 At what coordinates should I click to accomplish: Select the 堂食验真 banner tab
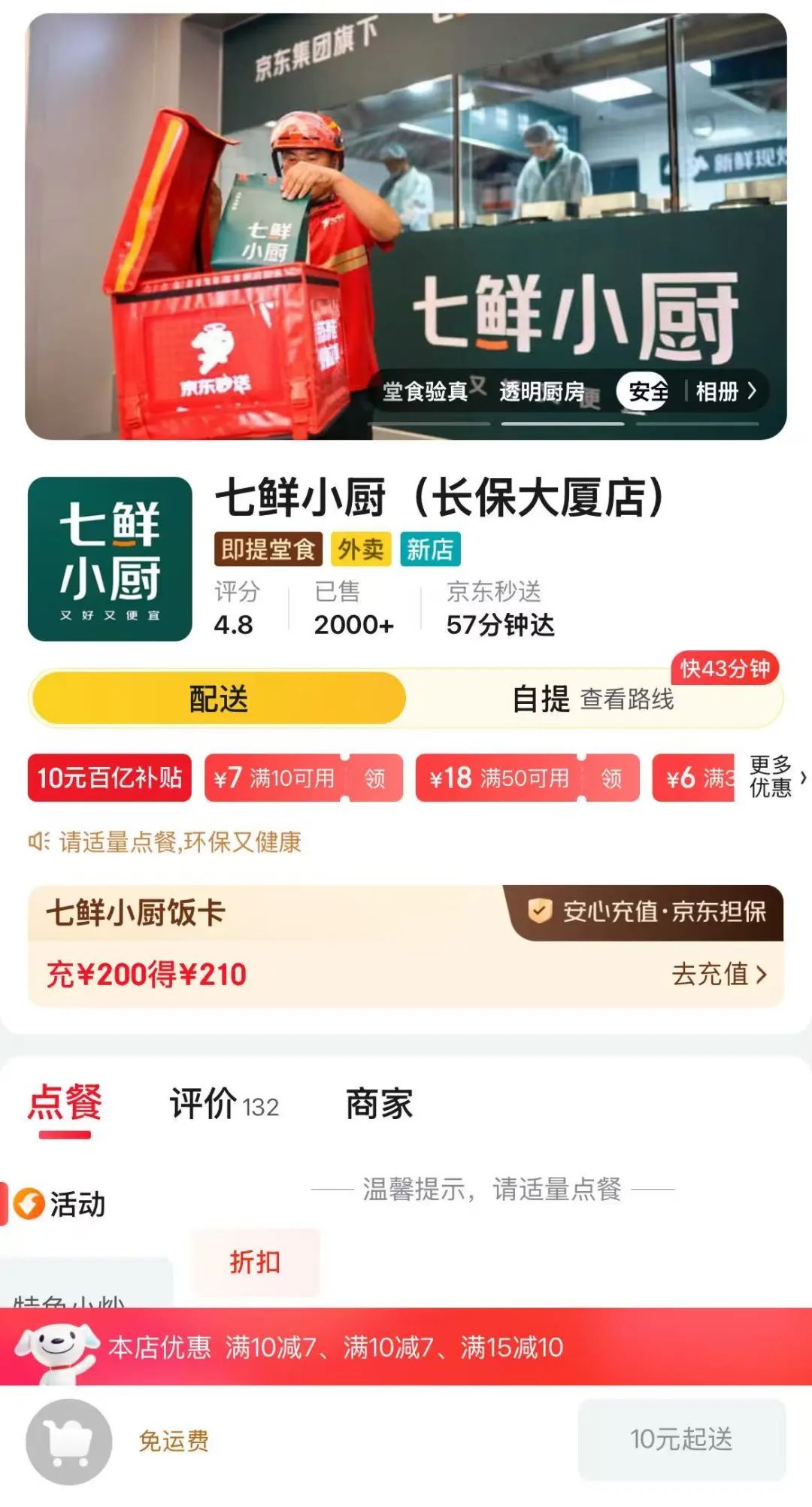coord(425,392)
